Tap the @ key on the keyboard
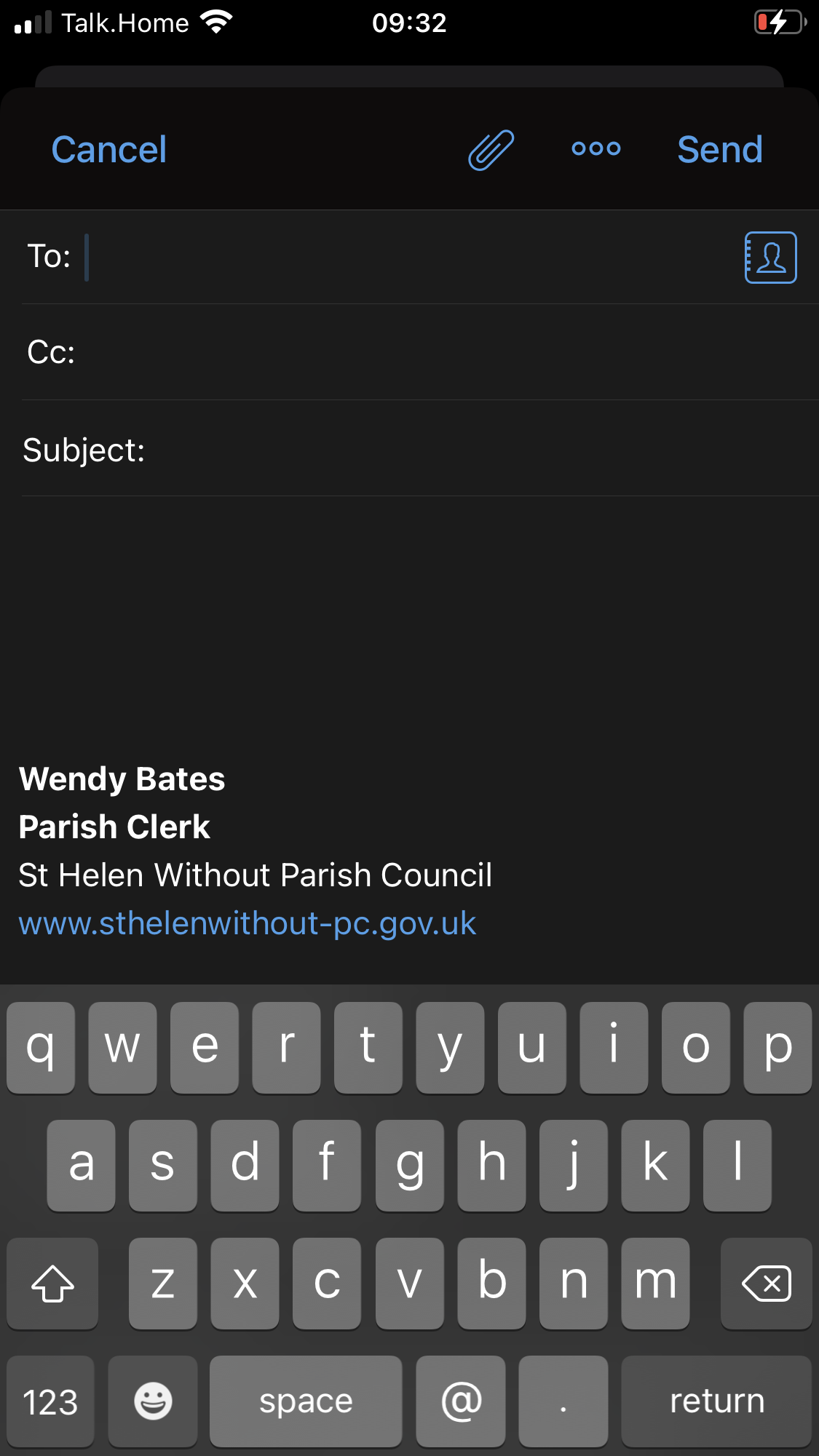This screenshot has width=819, height=1456. (461, 1401)
